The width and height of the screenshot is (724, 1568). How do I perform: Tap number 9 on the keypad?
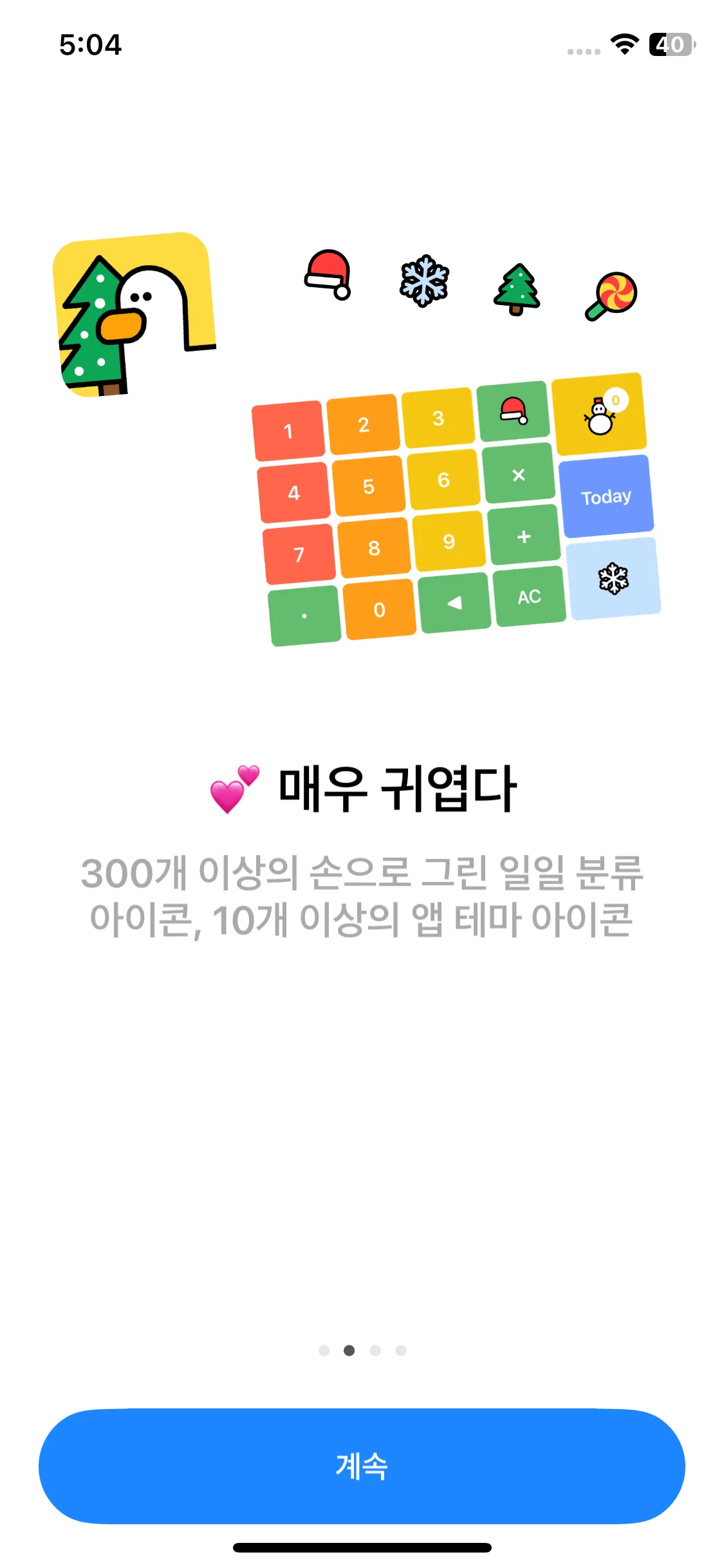pyautogui.click(x=449, y=542)
